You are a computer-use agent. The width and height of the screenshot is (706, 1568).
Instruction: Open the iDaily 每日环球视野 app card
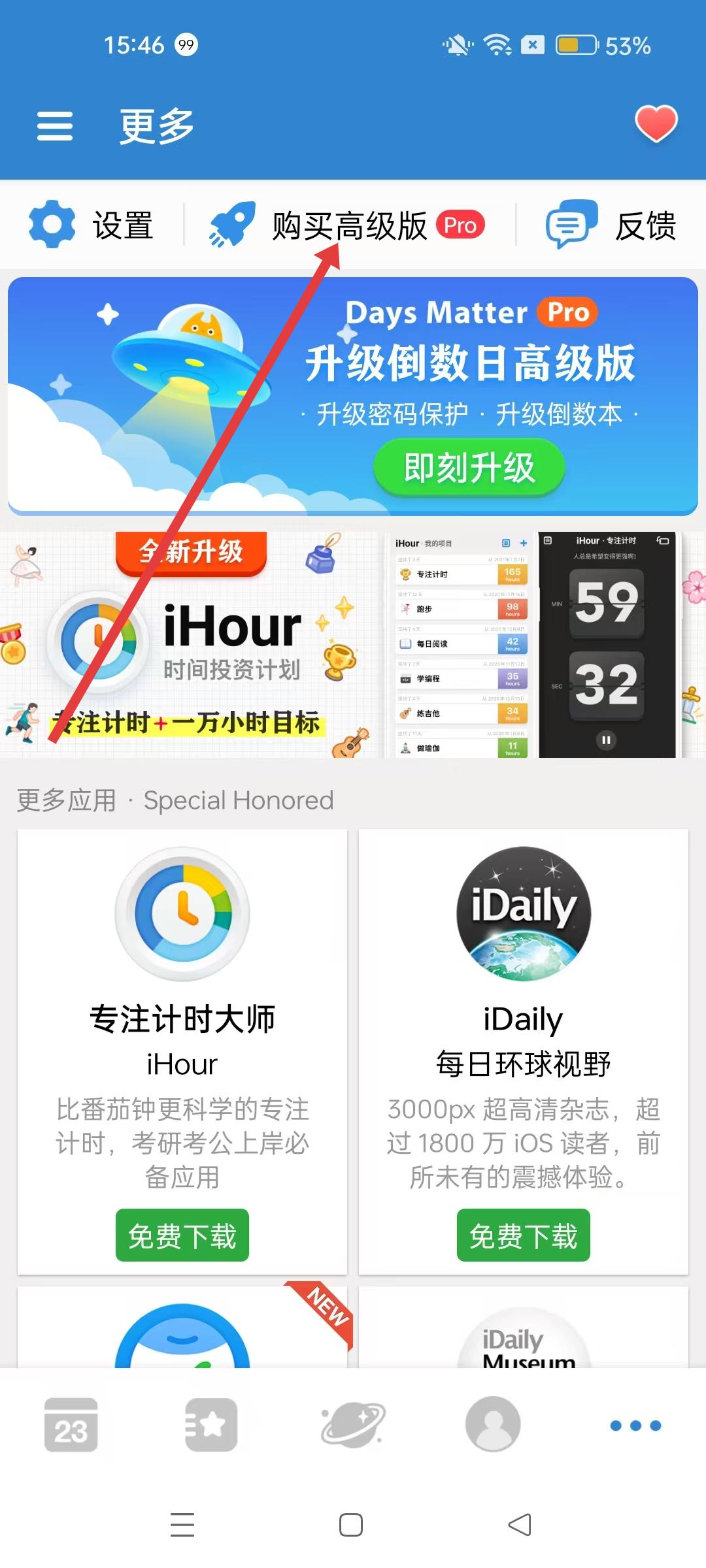[x=523, y=1019]
